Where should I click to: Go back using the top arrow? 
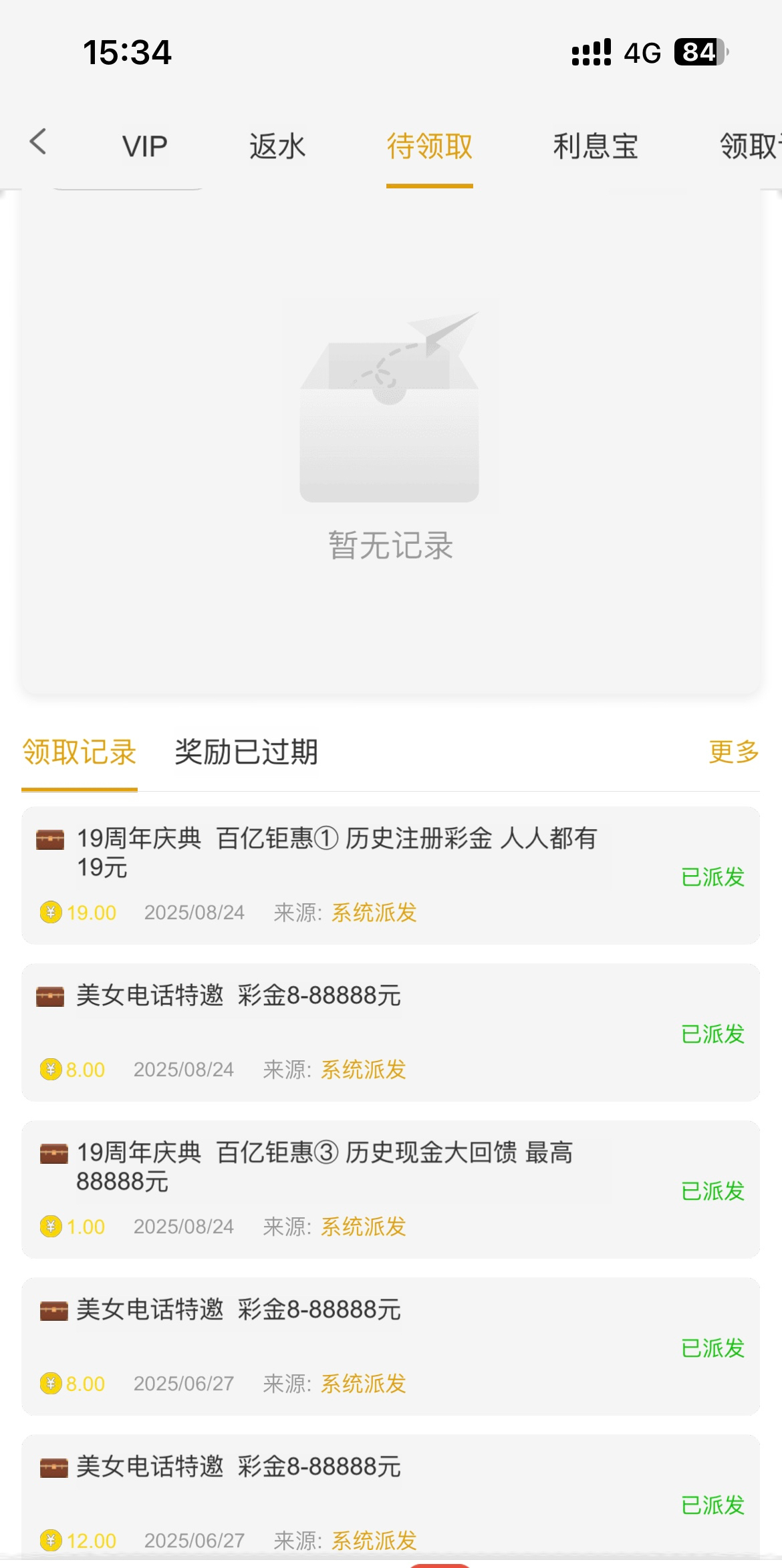point(38,142)
